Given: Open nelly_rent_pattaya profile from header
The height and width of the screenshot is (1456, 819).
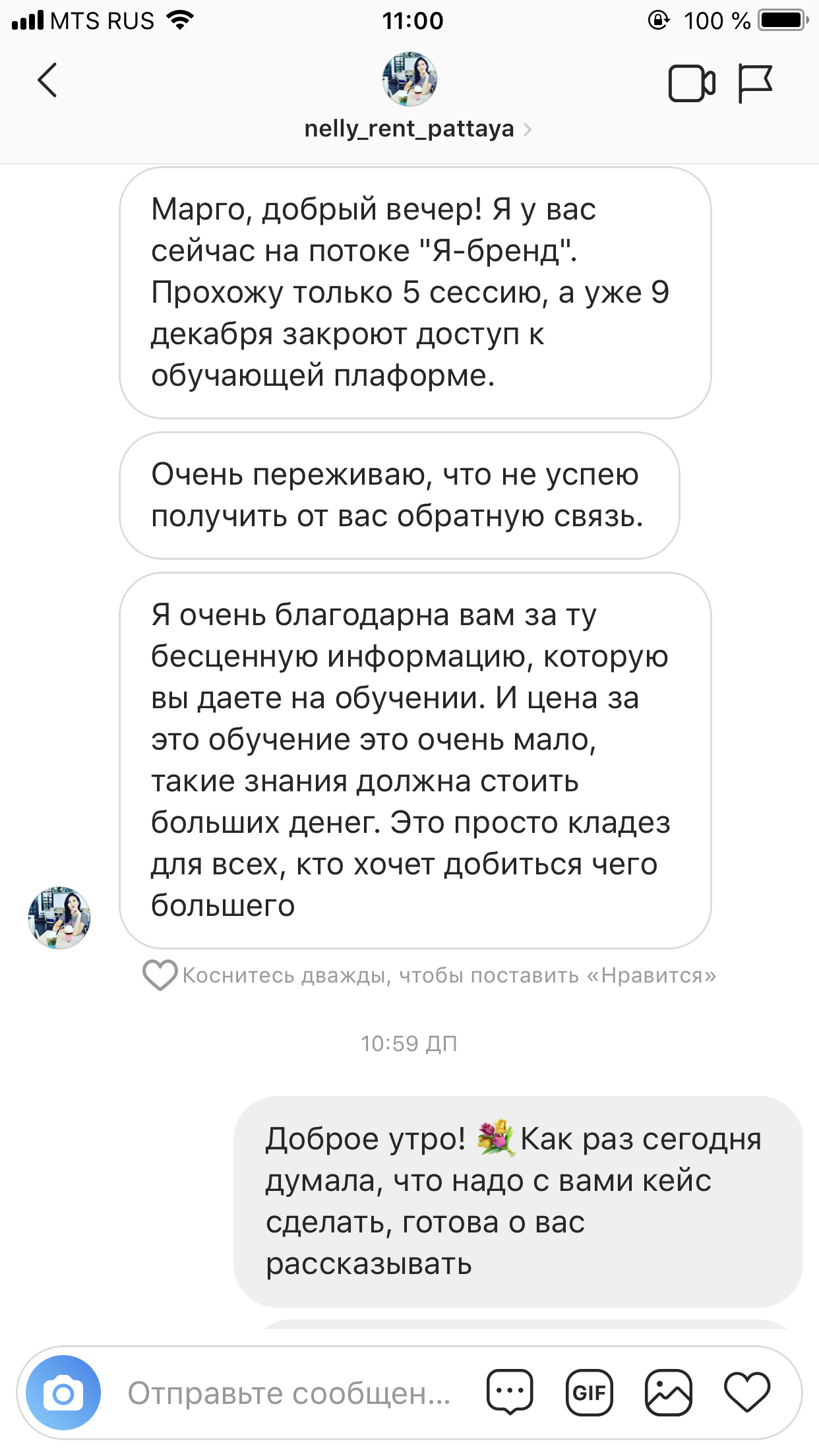Looking at the screenshot, I should click(x=409, y=128).
